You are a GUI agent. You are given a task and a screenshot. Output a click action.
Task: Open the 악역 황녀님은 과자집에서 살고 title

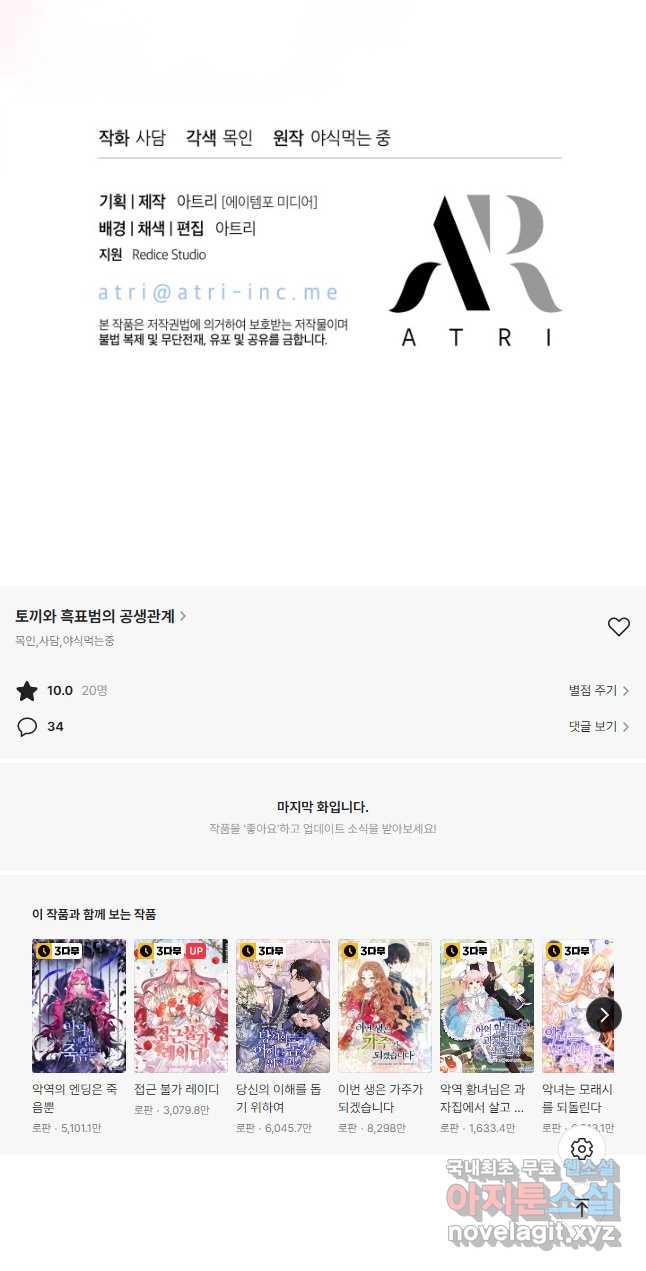point(487,1006)
